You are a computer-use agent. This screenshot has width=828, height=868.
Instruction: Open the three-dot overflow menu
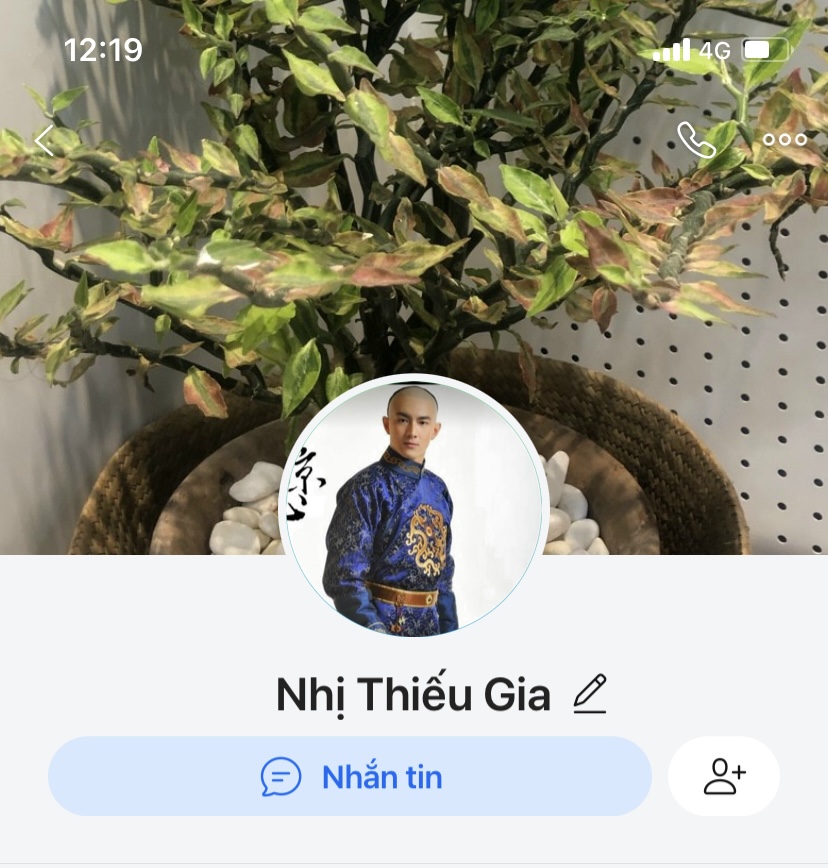click(x=784, y=140)
